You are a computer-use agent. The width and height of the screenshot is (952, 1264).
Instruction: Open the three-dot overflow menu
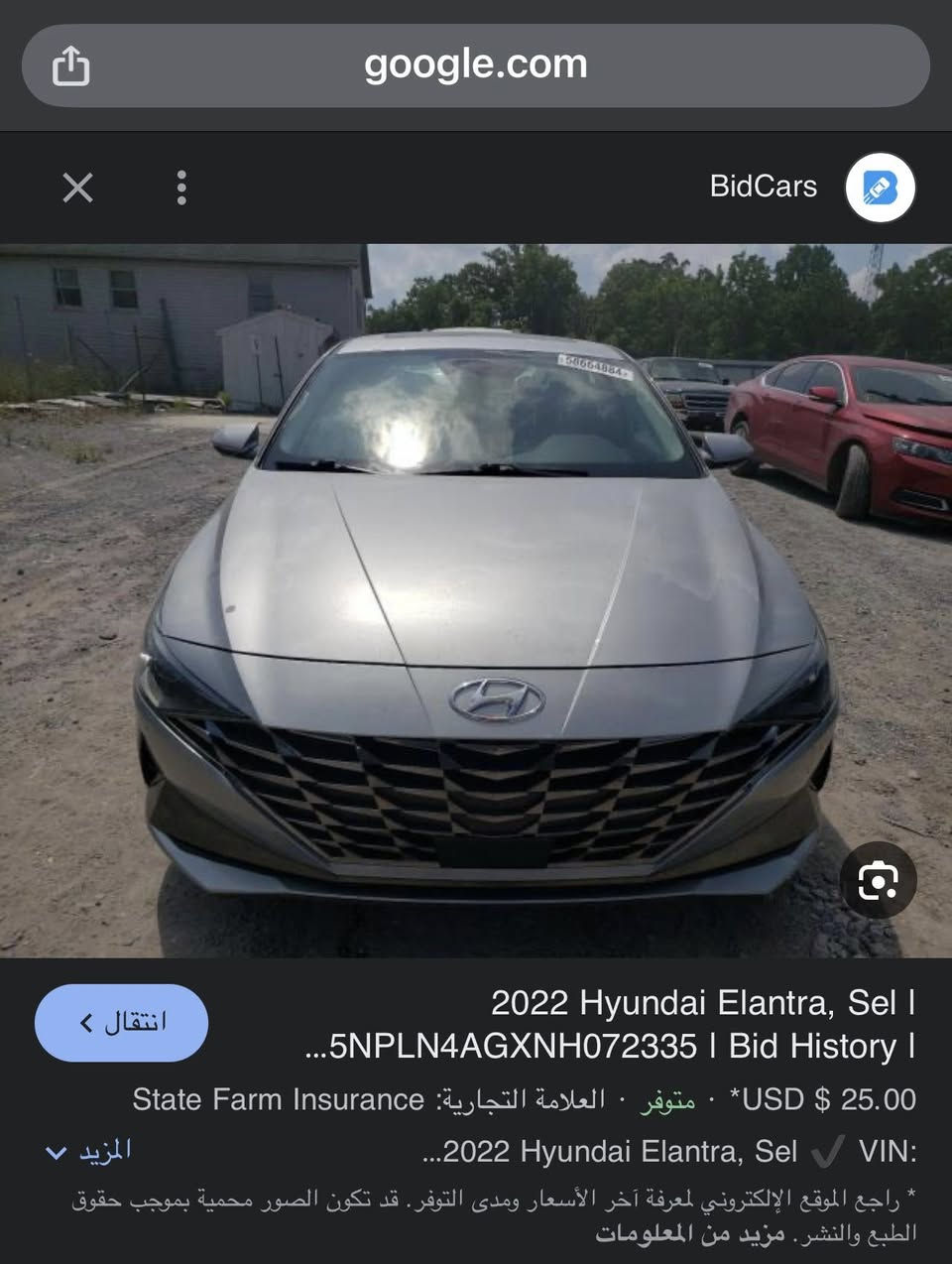pyautogui.click(x=180, y=187)
